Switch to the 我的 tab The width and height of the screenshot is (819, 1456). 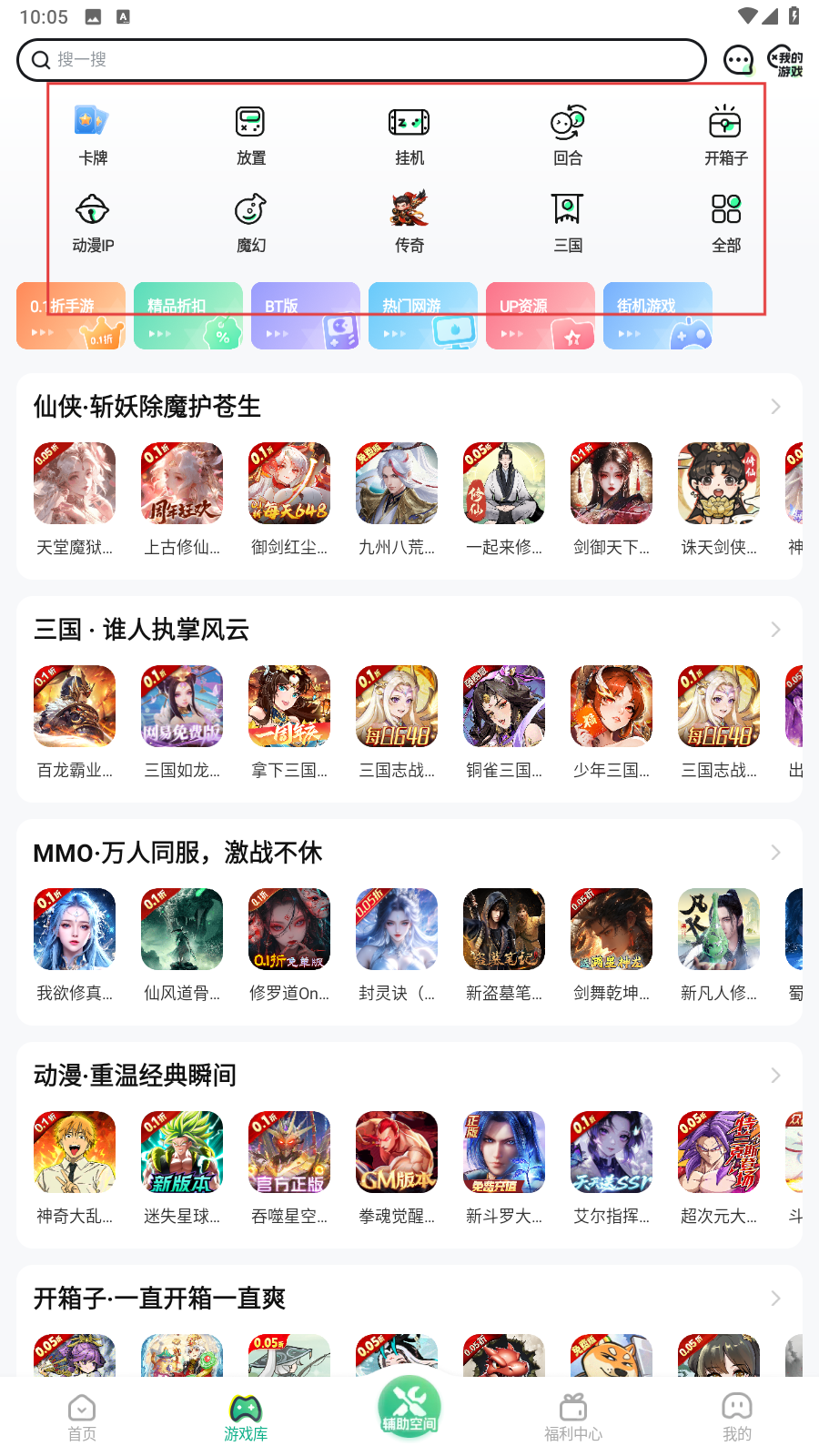[x=737, y=1418]
